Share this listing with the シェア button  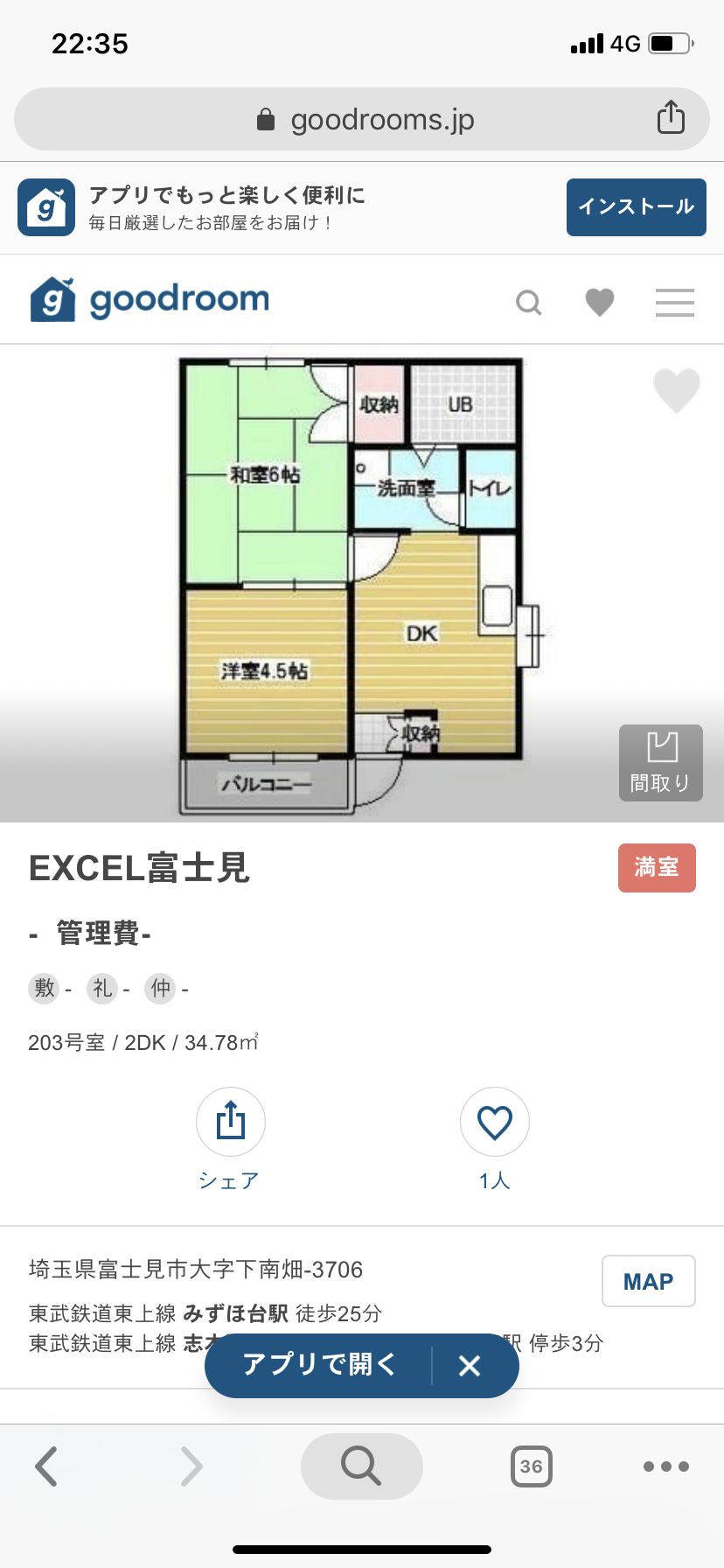230,1139
